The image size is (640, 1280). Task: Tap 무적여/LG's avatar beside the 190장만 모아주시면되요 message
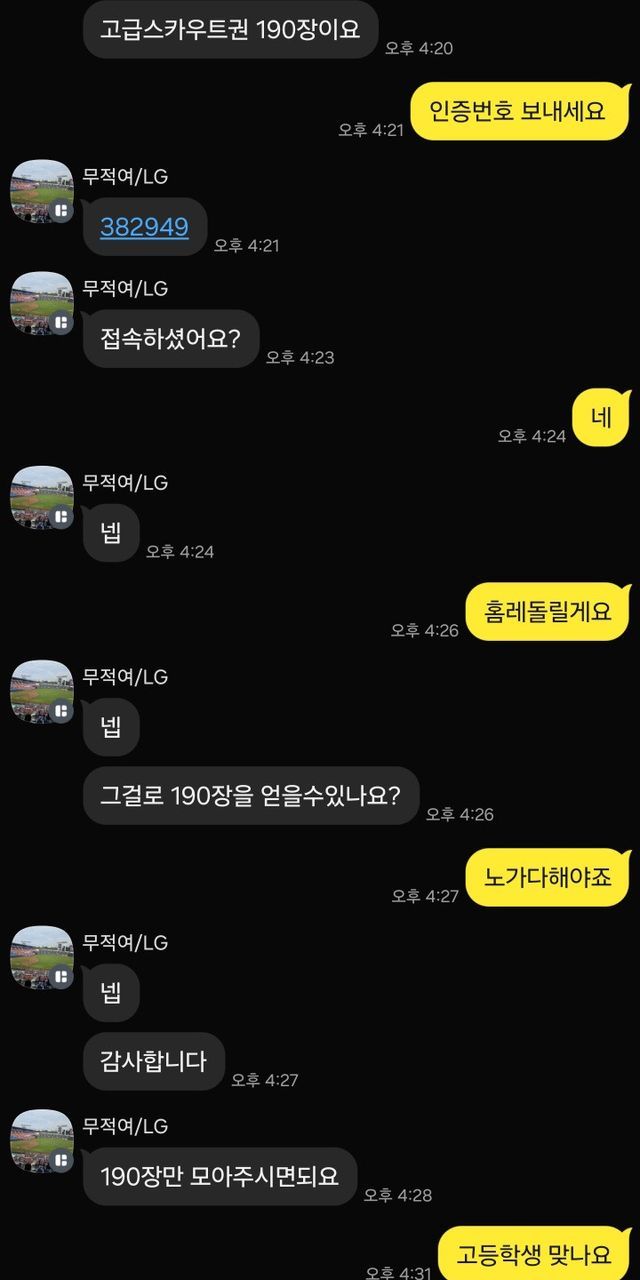coord(42,1141)
